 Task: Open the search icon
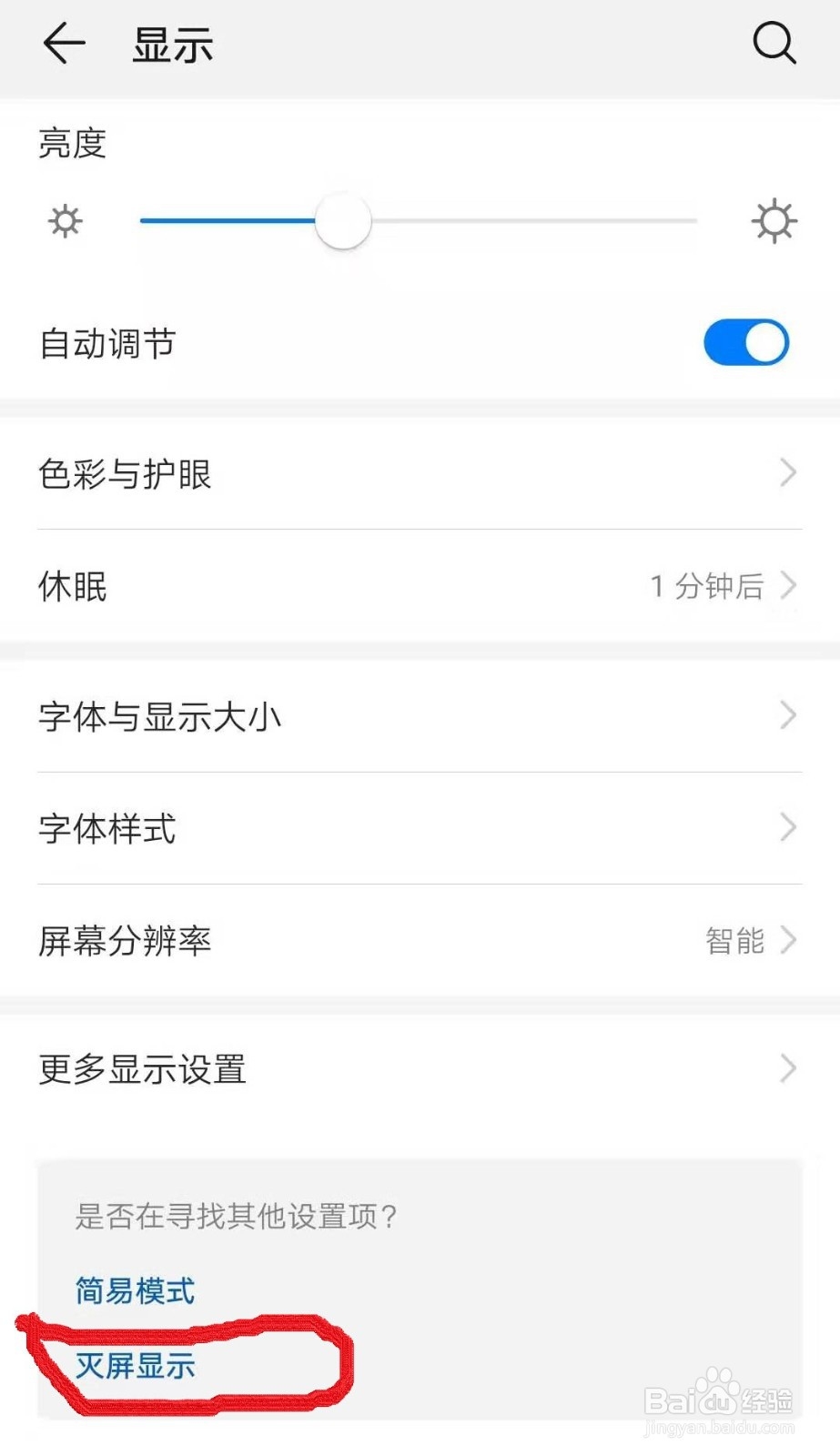[773, 42]
